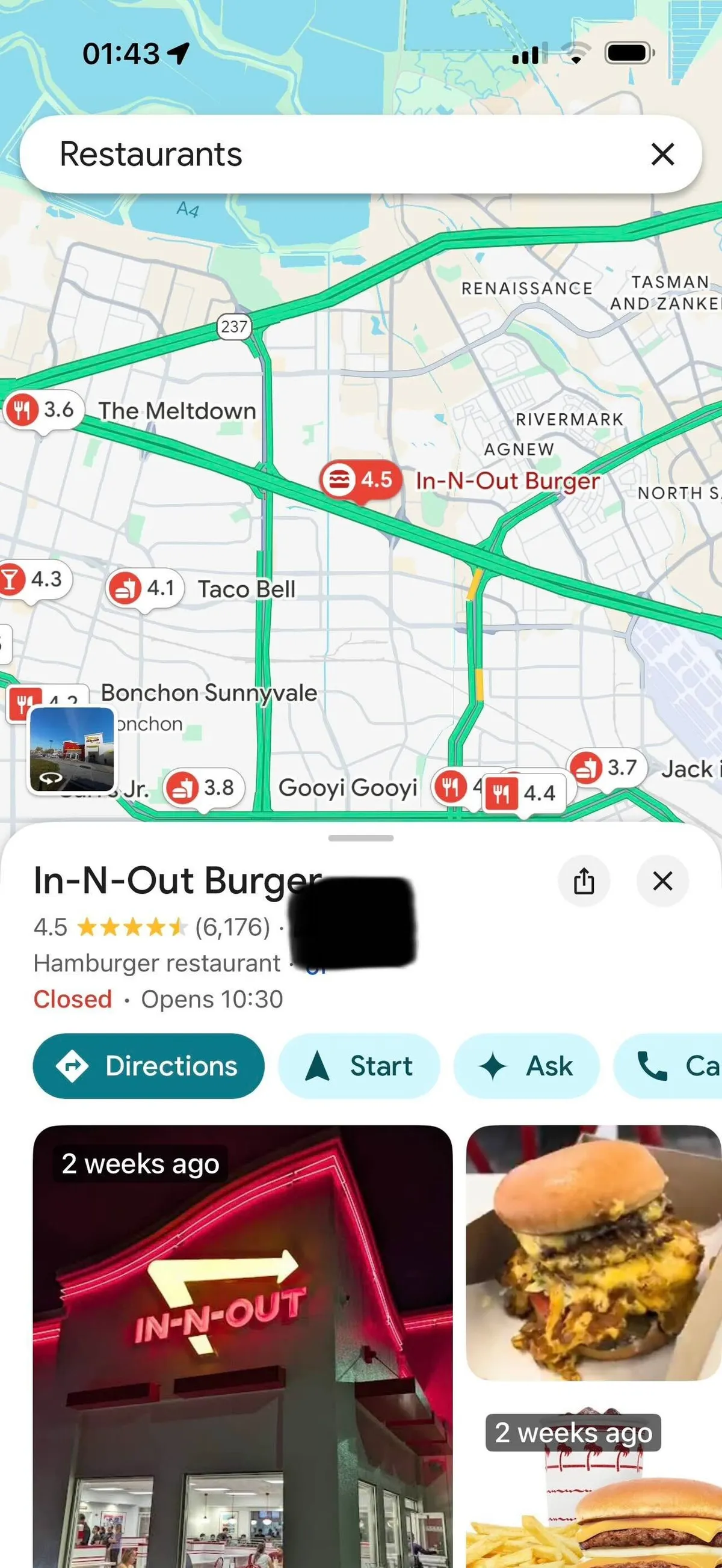Screen dimensions: 722x1568
Task: Get Directions to In-N-Out Burger
Action: click(149, 1066)
